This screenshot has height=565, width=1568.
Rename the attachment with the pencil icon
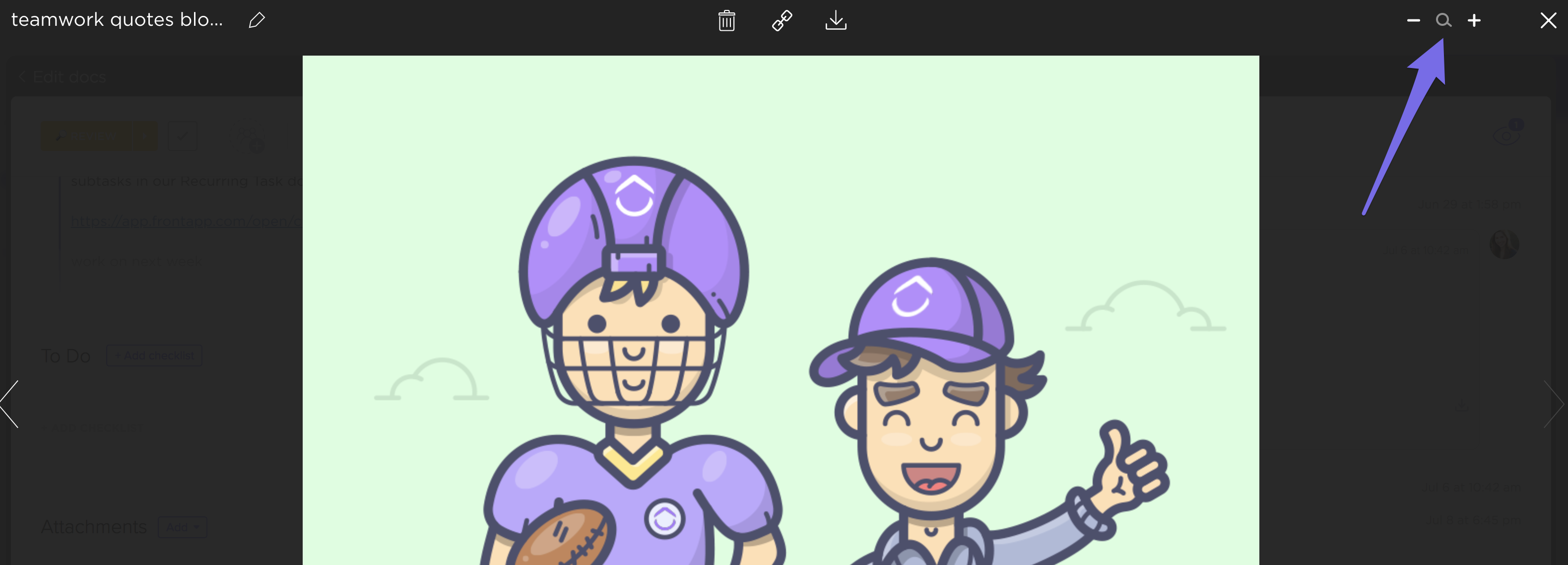[256, 20]
